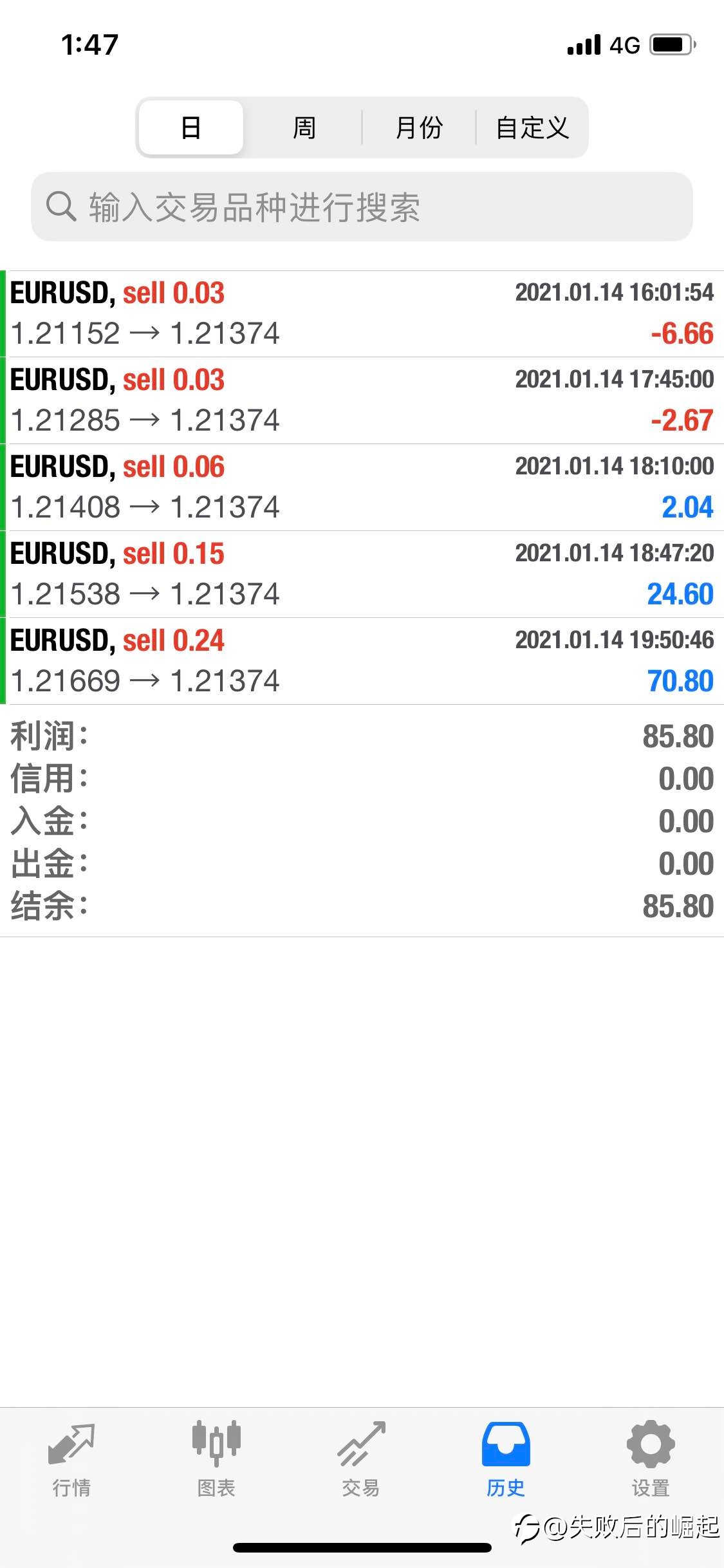The height and width of the screenshot is (1568, 724).
Task: Open the EURUSD sell 0.03 trade at 17:45:00
Action: pos(362,400)
